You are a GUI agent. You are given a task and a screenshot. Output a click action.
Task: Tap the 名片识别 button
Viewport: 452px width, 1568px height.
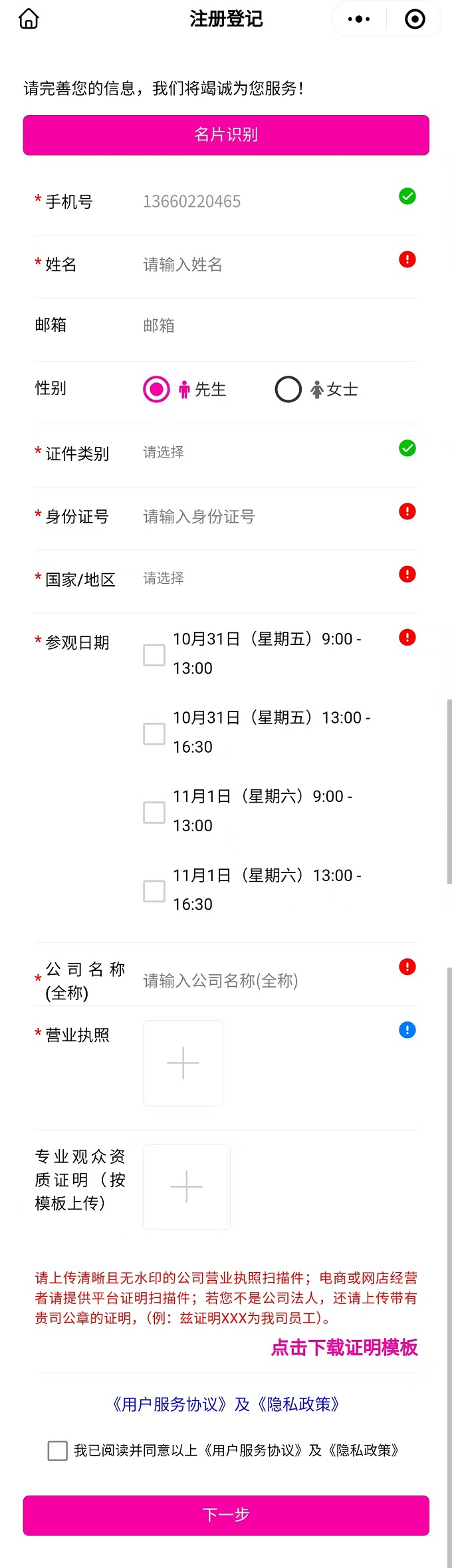[226, 135]
